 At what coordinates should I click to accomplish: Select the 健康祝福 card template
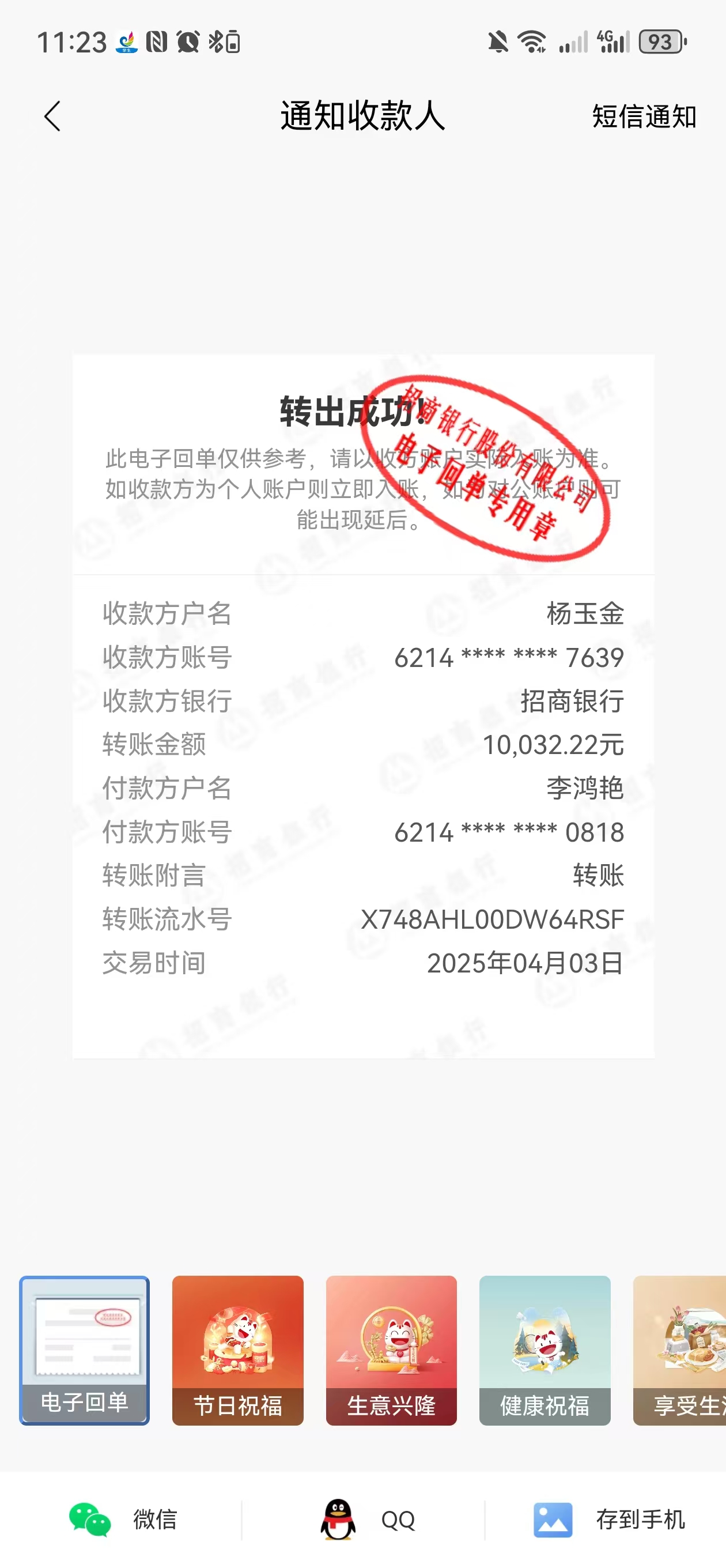(544, 1350)
